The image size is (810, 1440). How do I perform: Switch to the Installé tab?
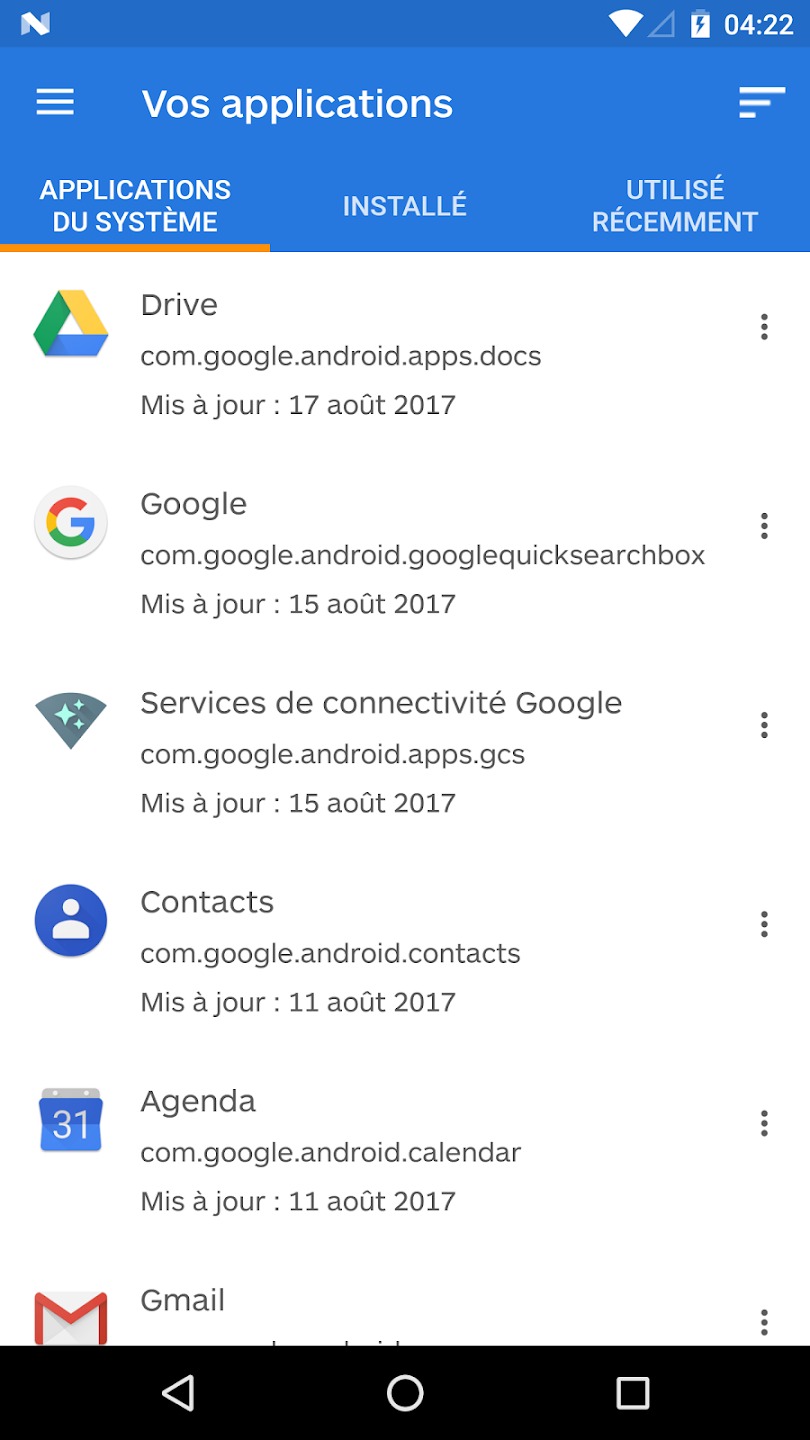pyautogui.click(x=404, y=206)
